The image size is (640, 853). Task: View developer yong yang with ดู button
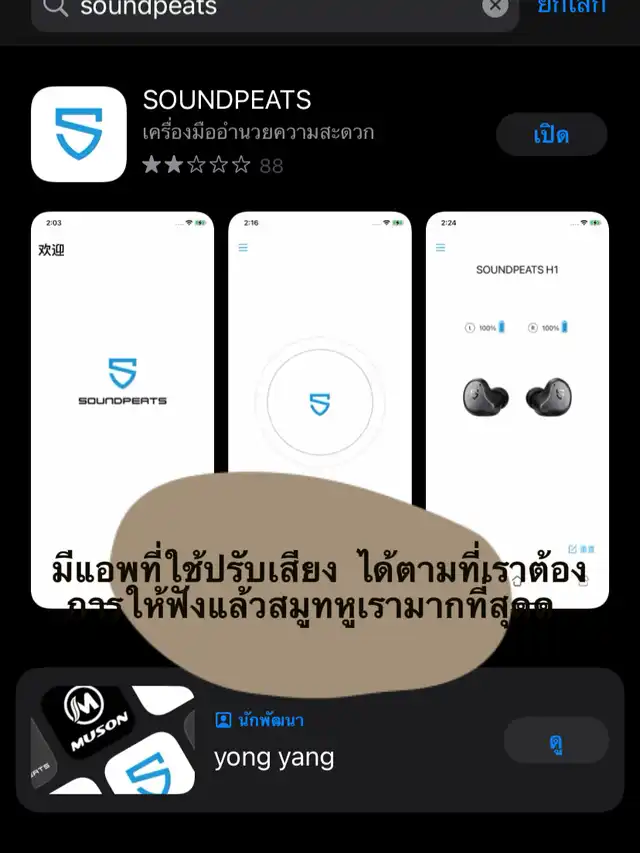click(x=556, y=740)
